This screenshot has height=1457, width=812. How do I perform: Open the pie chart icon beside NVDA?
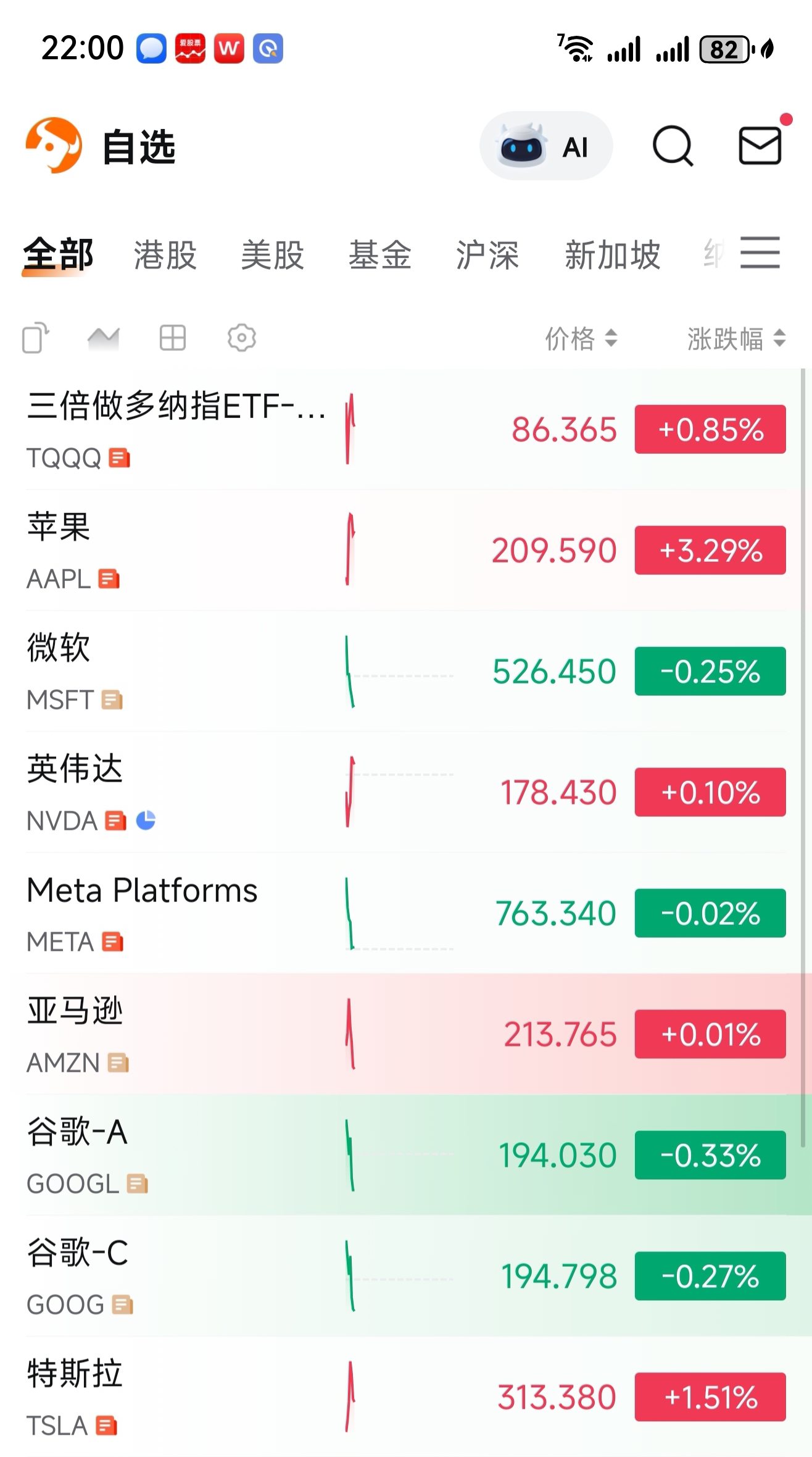click(x=146, y=820)
